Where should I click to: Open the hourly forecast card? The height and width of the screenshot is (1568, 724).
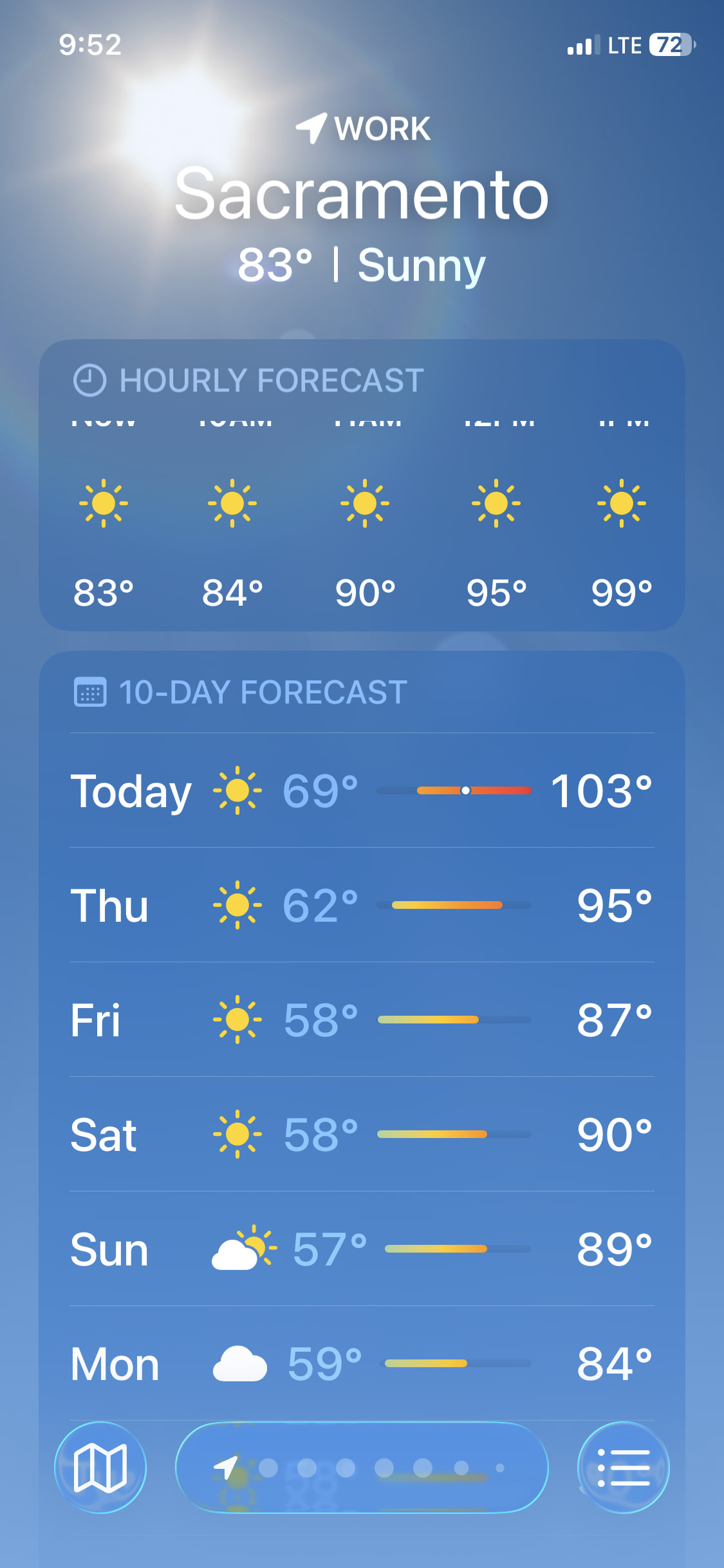coord(362,485)
